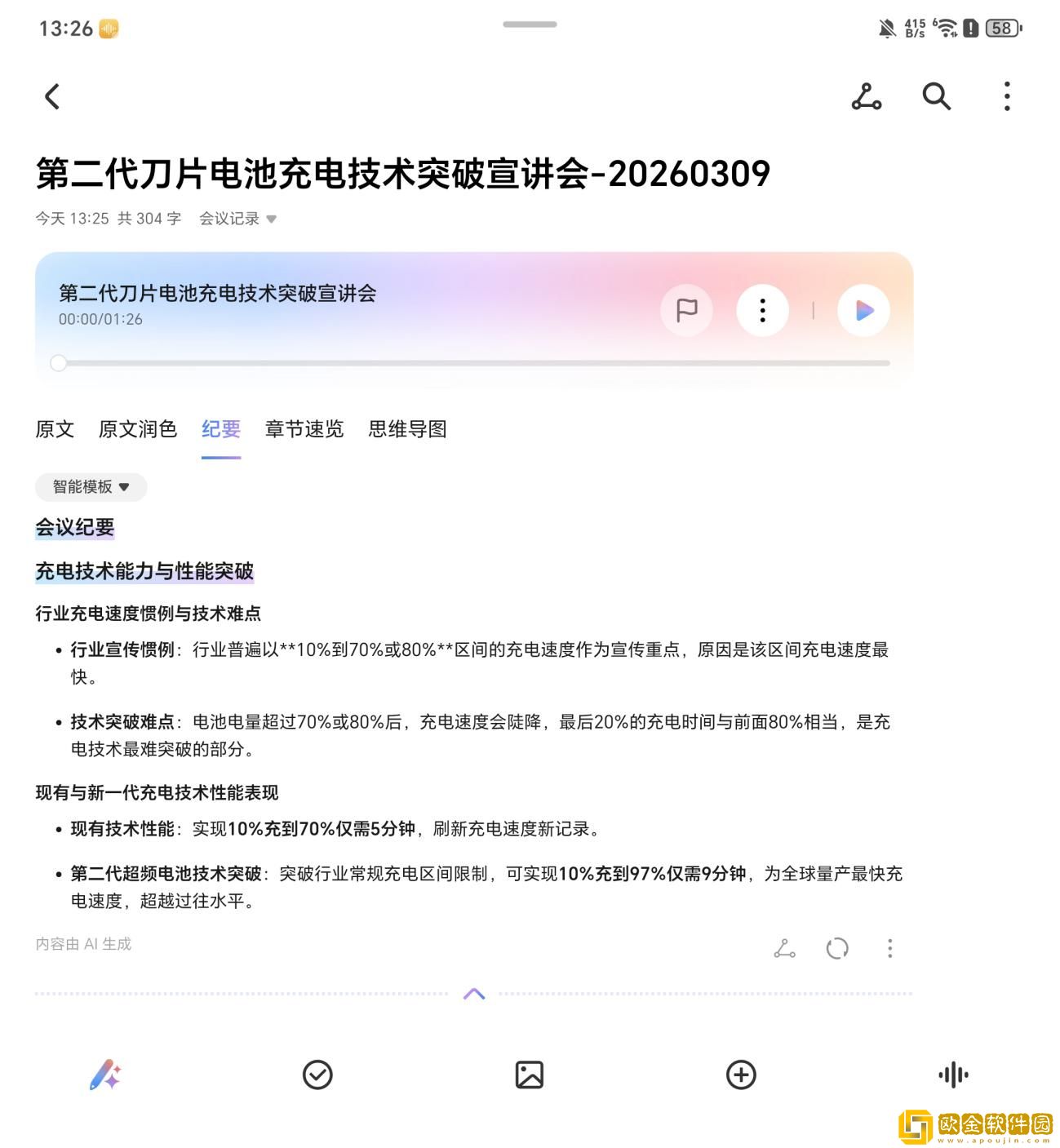Tap the flag marker icon in audio player
The image size is (1060, 1148).
[x=686, y=310]
